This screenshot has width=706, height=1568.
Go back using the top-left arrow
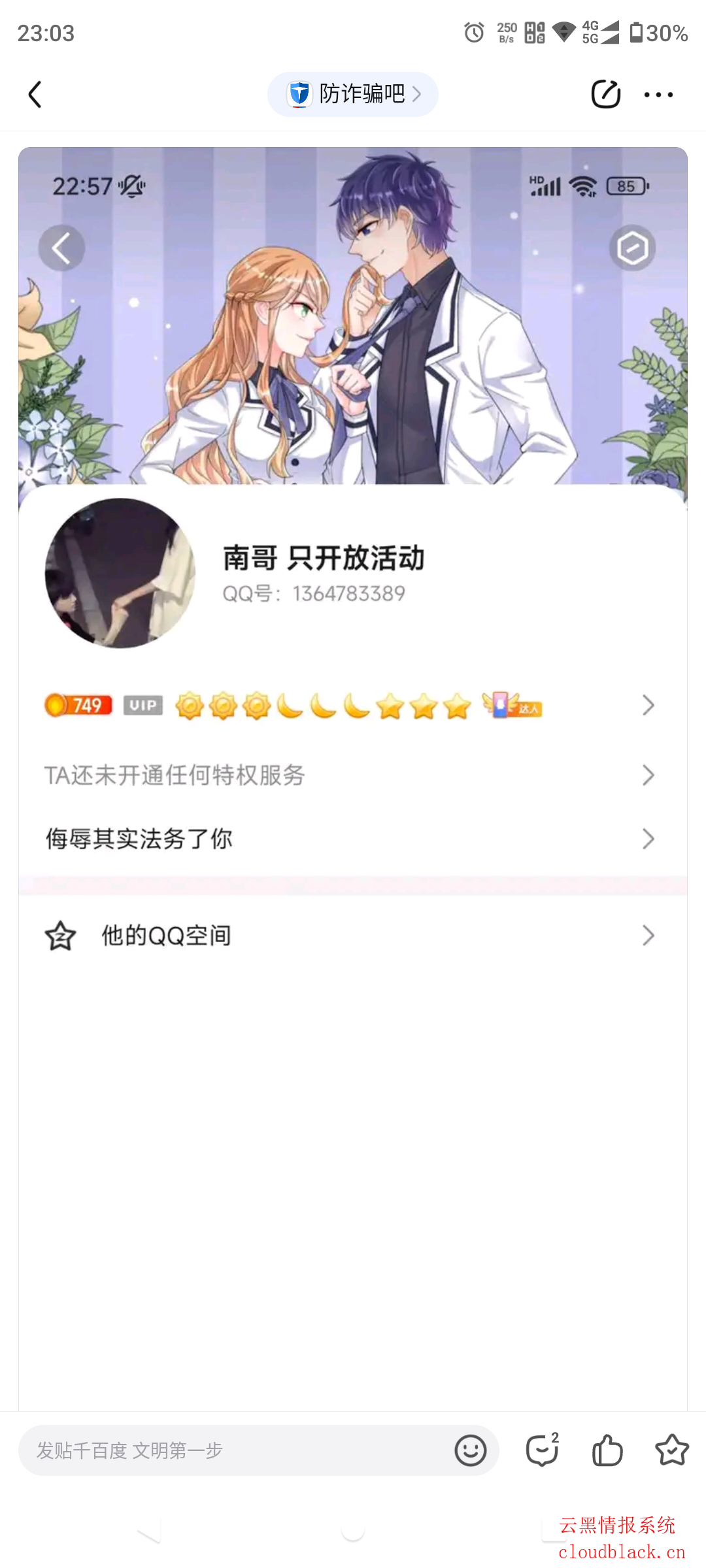point(35,95)
